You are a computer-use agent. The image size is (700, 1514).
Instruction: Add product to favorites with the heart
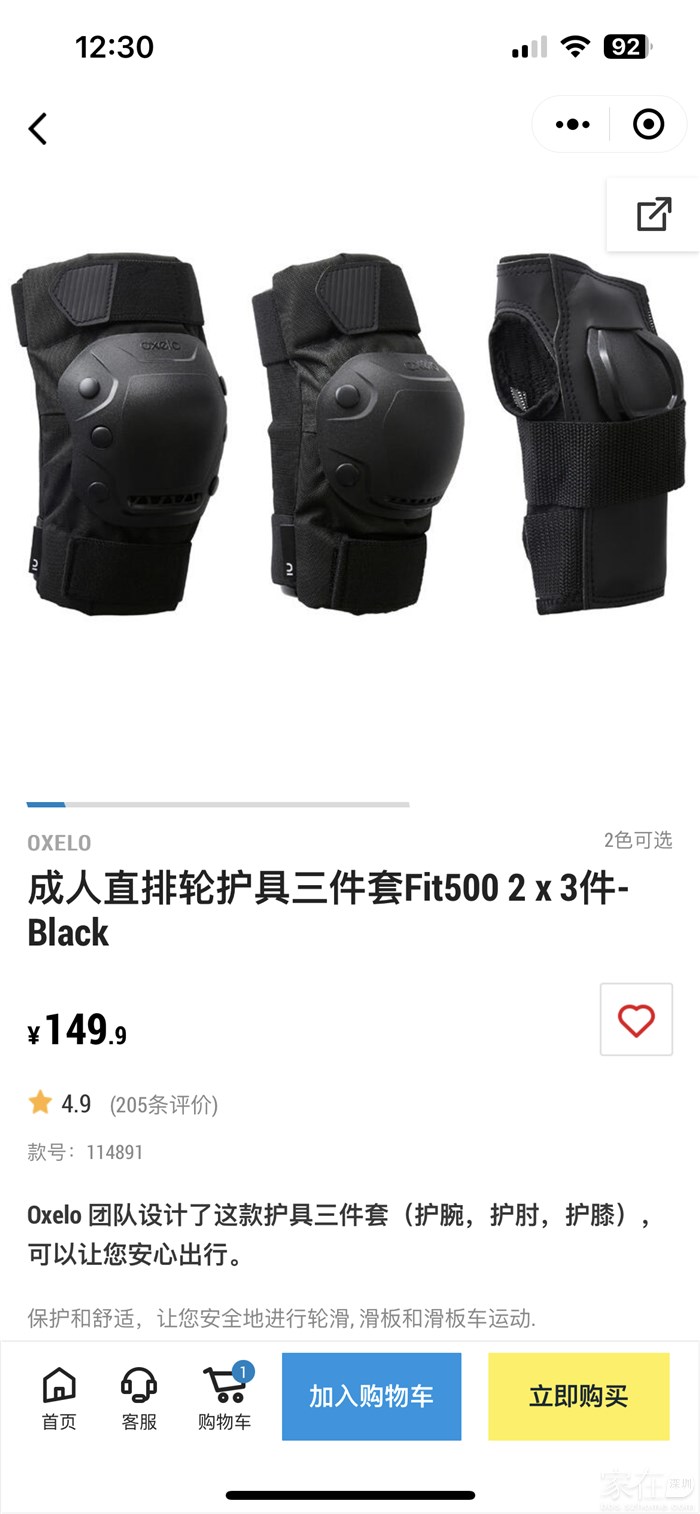[636, 1020]
